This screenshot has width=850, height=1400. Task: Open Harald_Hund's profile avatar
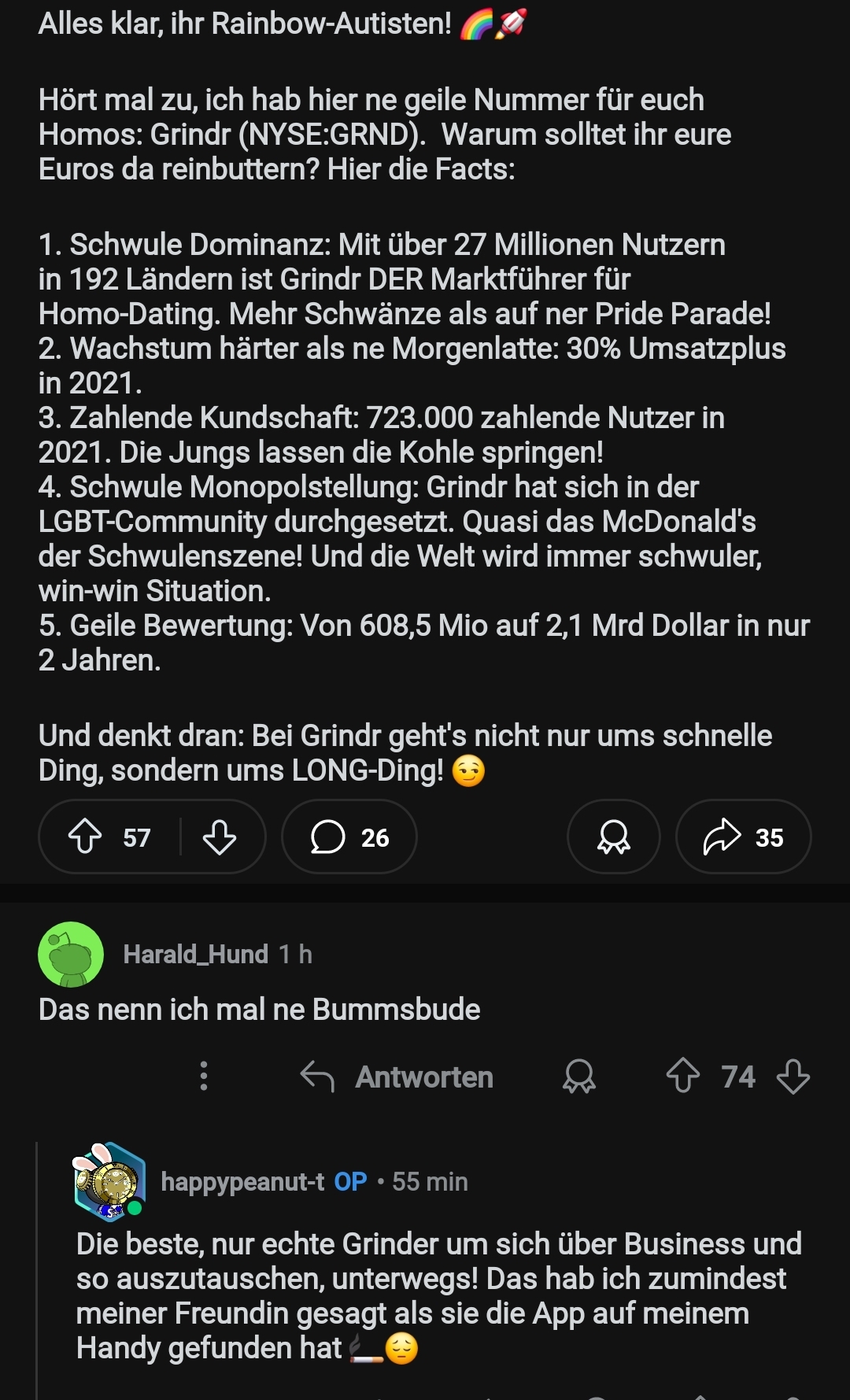(71, 954)
